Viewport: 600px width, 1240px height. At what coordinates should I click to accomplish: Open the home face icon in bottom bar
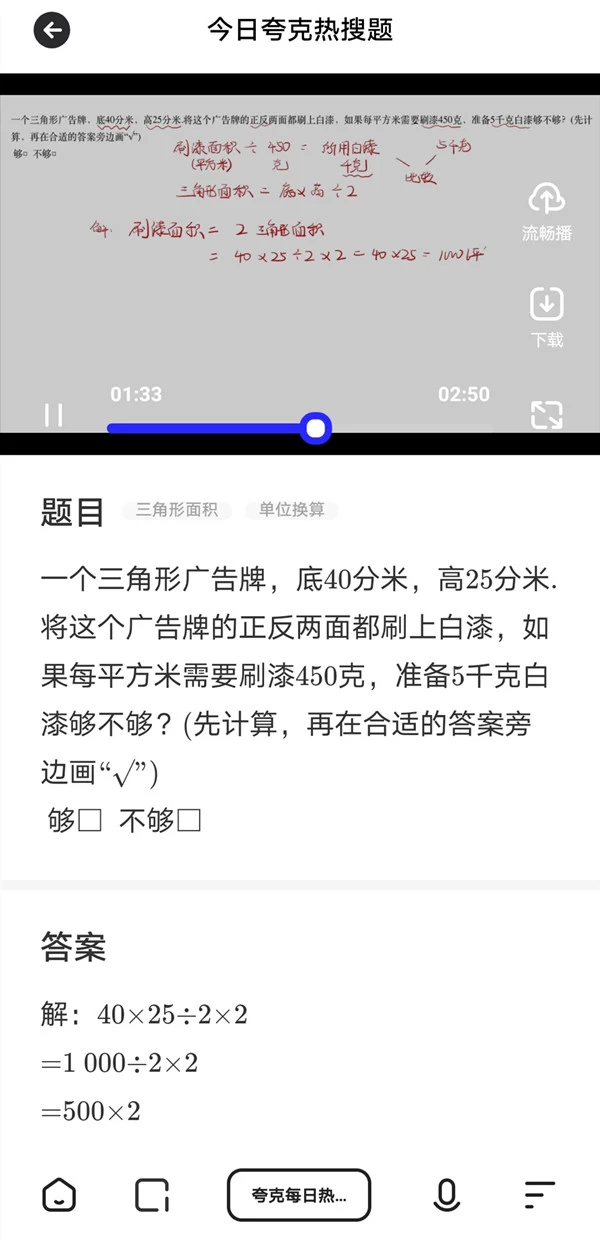(59, 1195)
